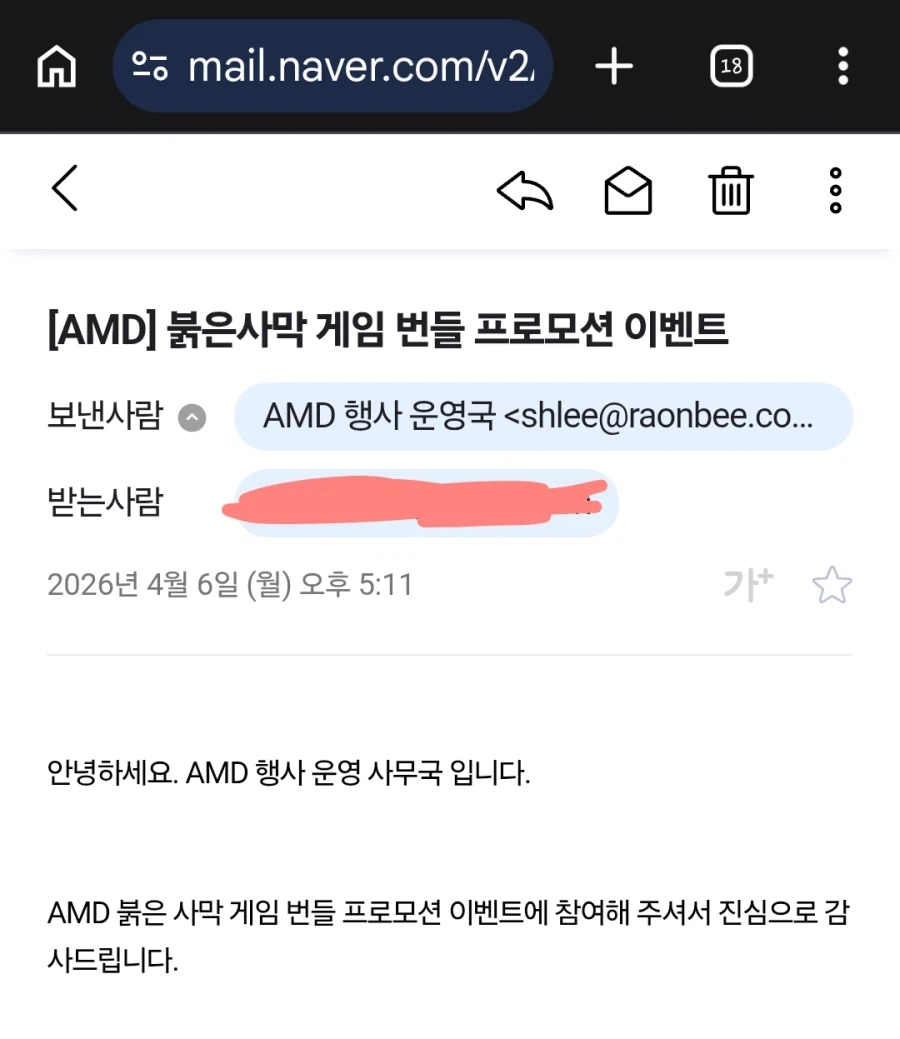900x1039 pixels.
Task: Open the browser three-dot menu
Action: coord(843,65)
